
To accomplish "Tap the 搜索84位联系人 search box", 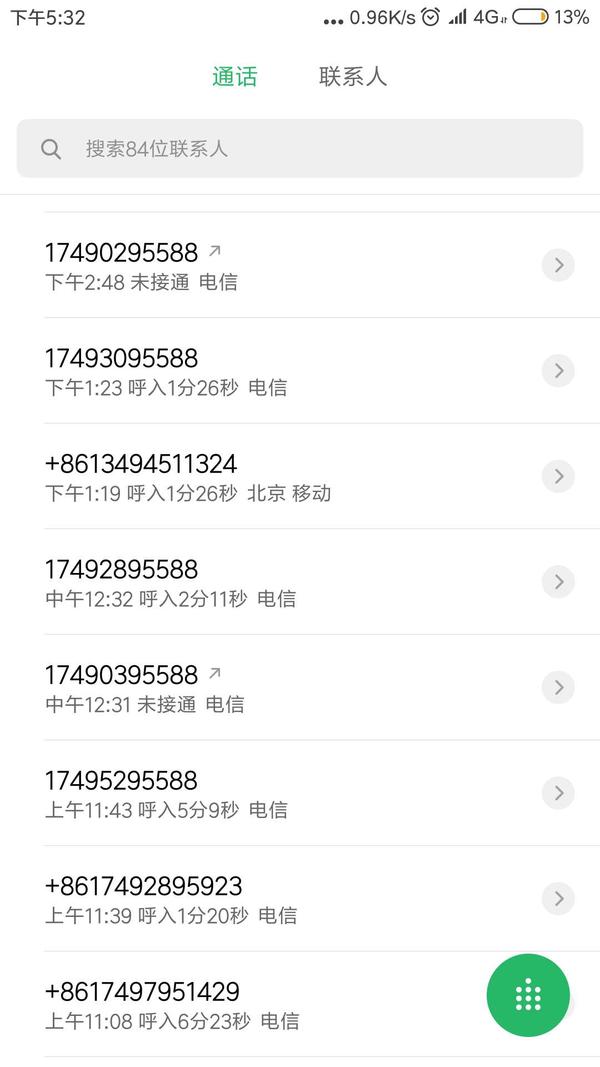I will click(300, 149).
